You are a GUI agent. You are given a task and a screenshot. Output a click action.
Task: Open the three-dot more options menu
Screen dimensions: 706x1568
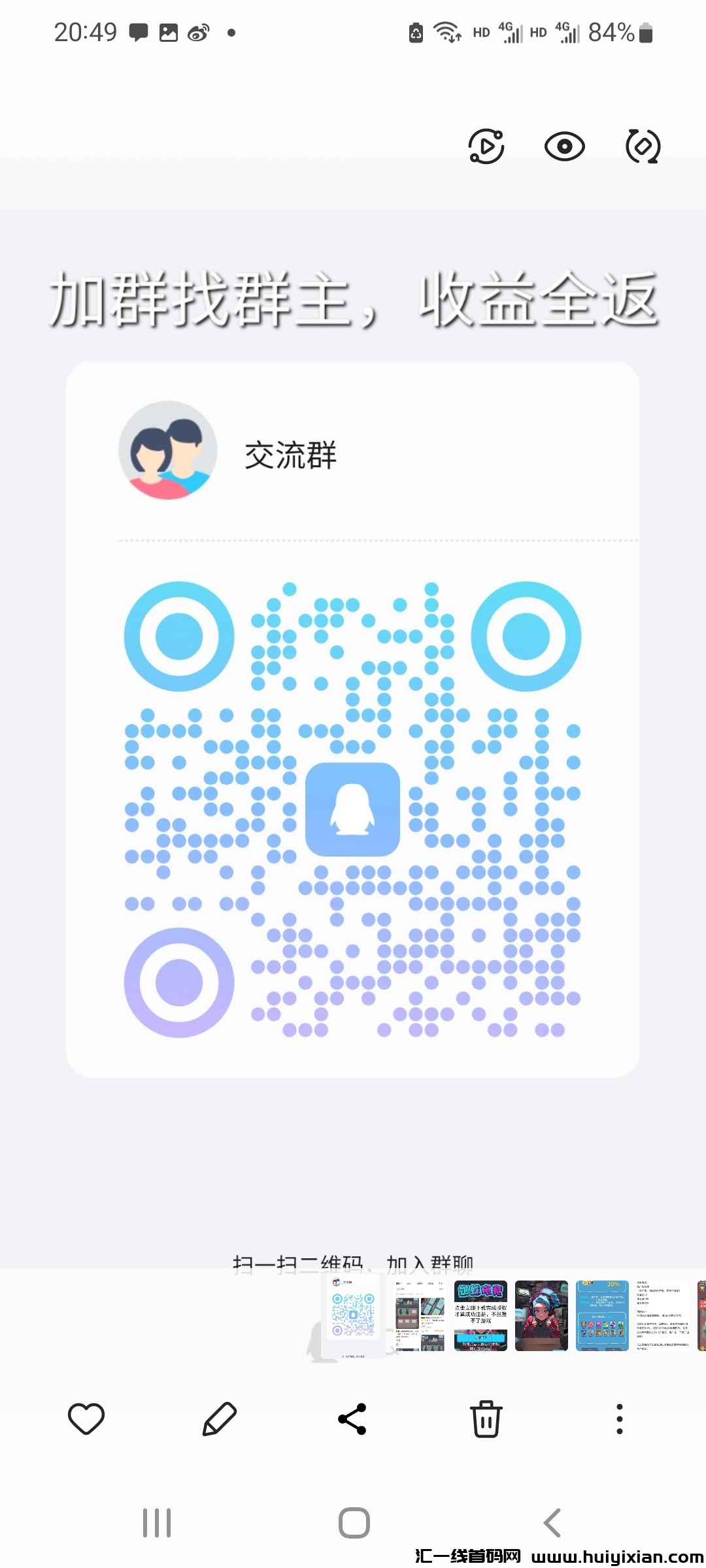[x=619, y=1419]
